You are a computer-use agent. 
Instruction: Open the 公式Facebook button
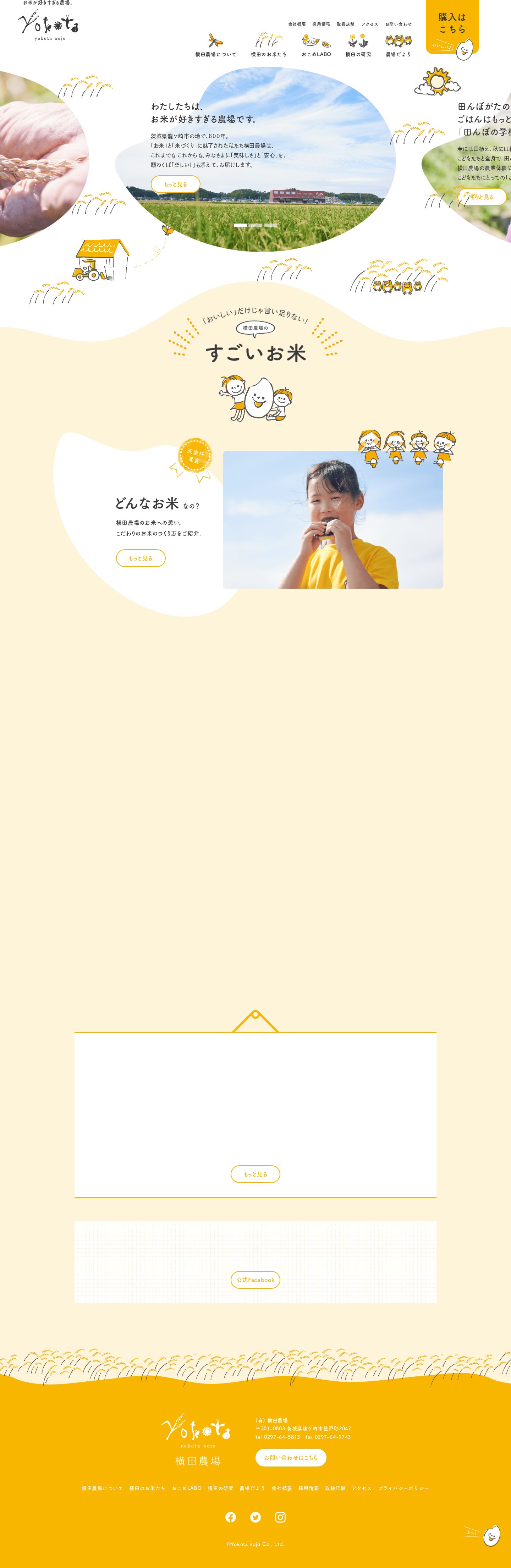[x=255, y=1280]
